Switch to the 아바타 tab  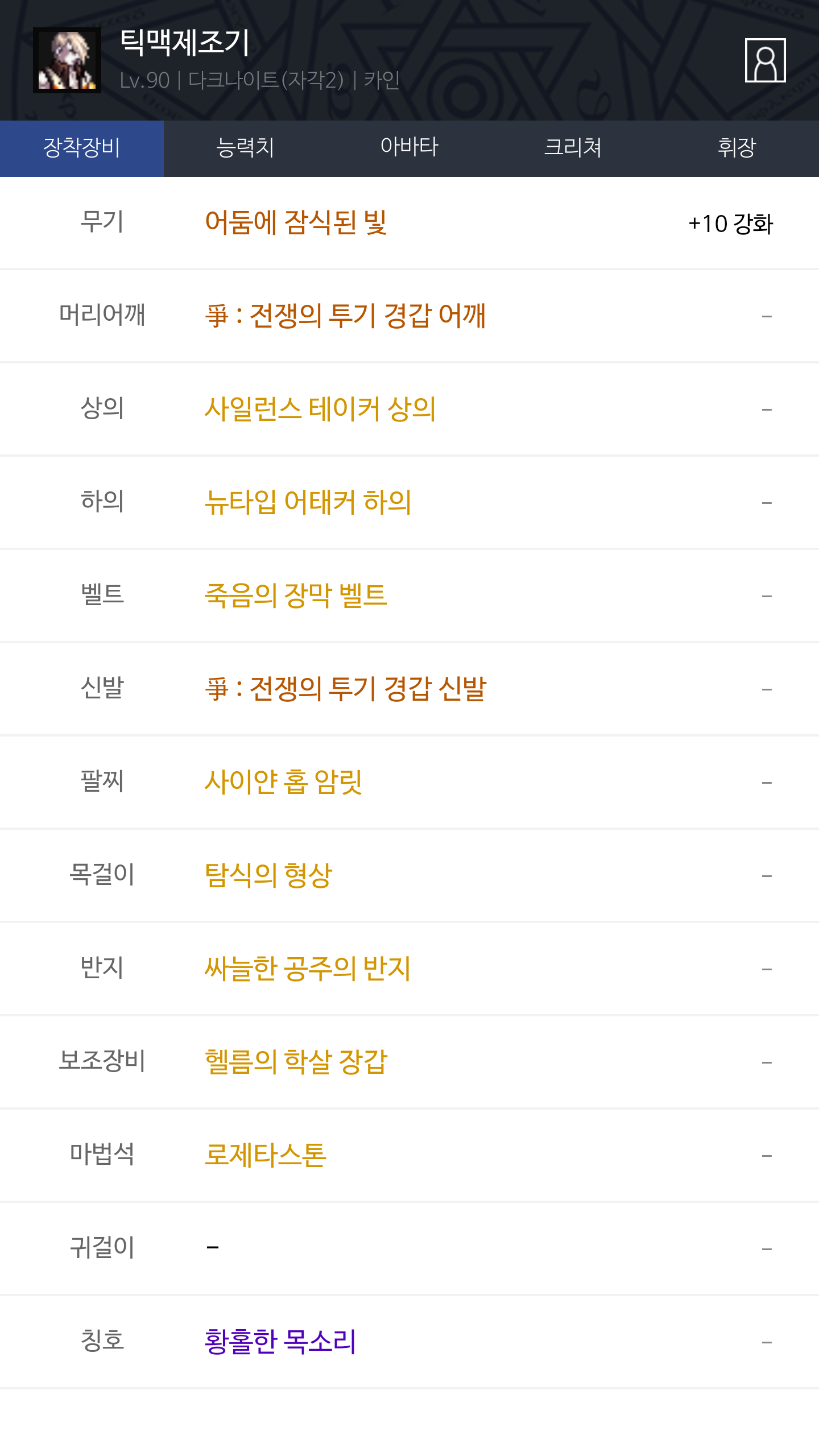[409, 148]
